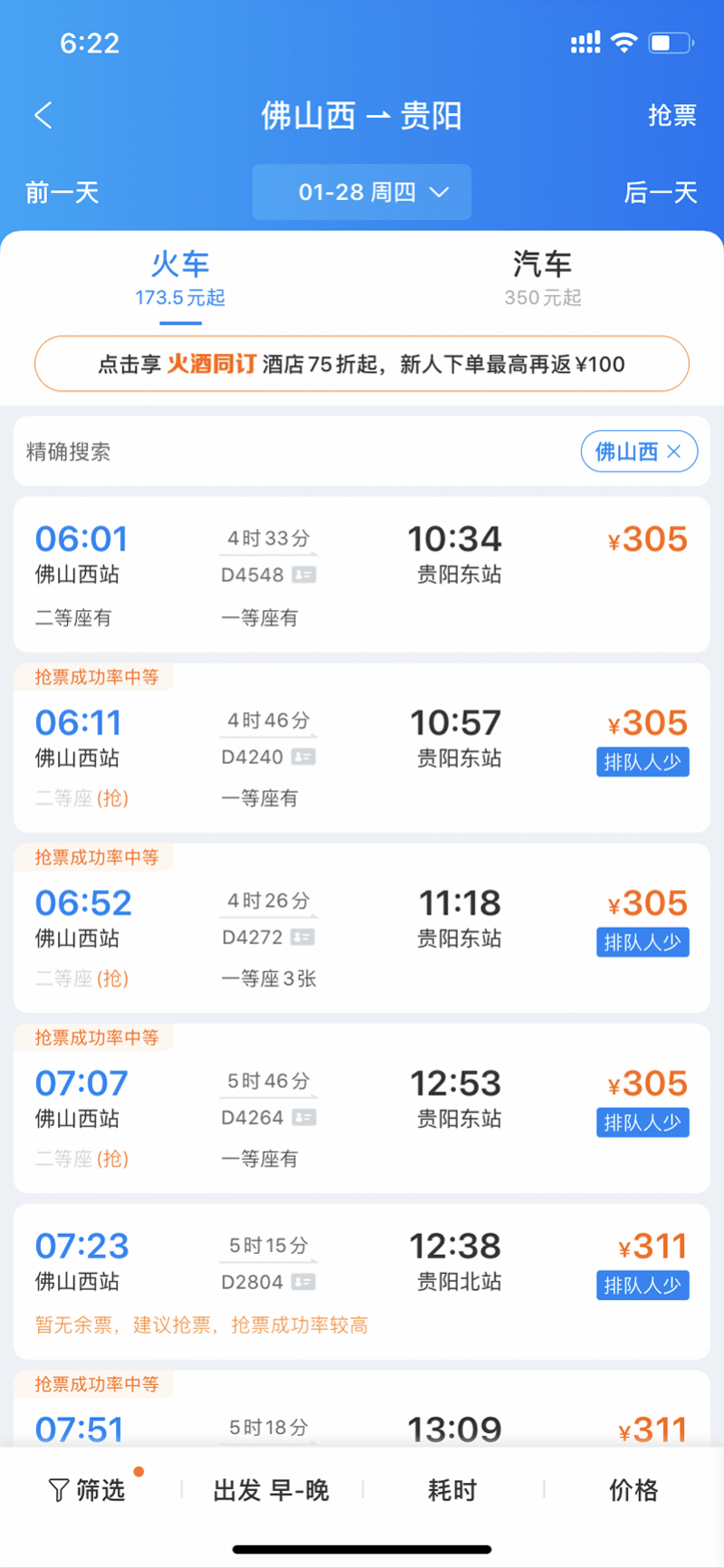This screenshot has width=724, height=1568.
Task: Open train D4240 departing 06:11
Action: coord(362,748)
